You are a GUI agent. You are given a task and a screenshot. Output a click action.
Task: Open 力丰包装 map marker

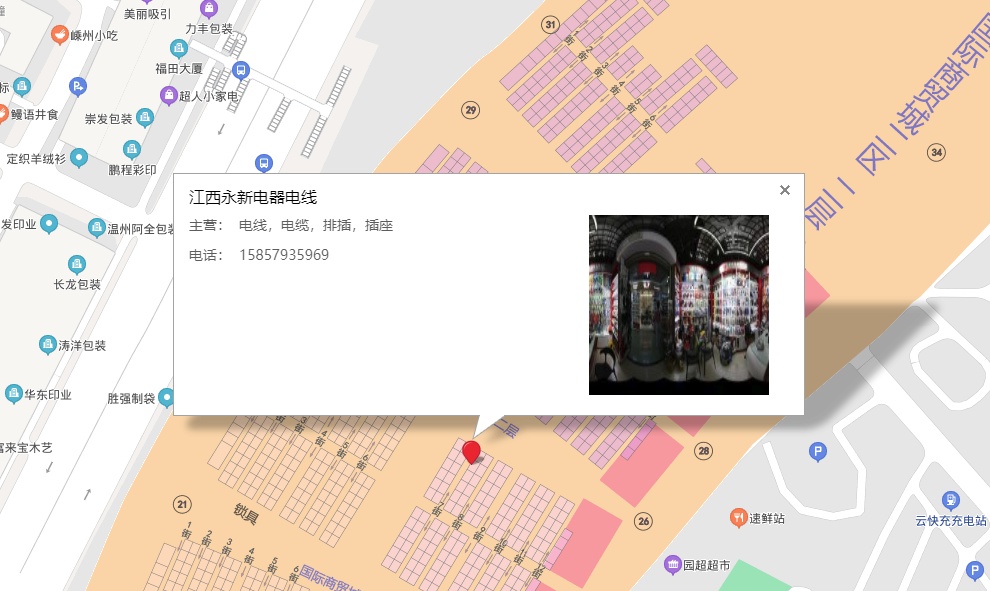(208, 10)
